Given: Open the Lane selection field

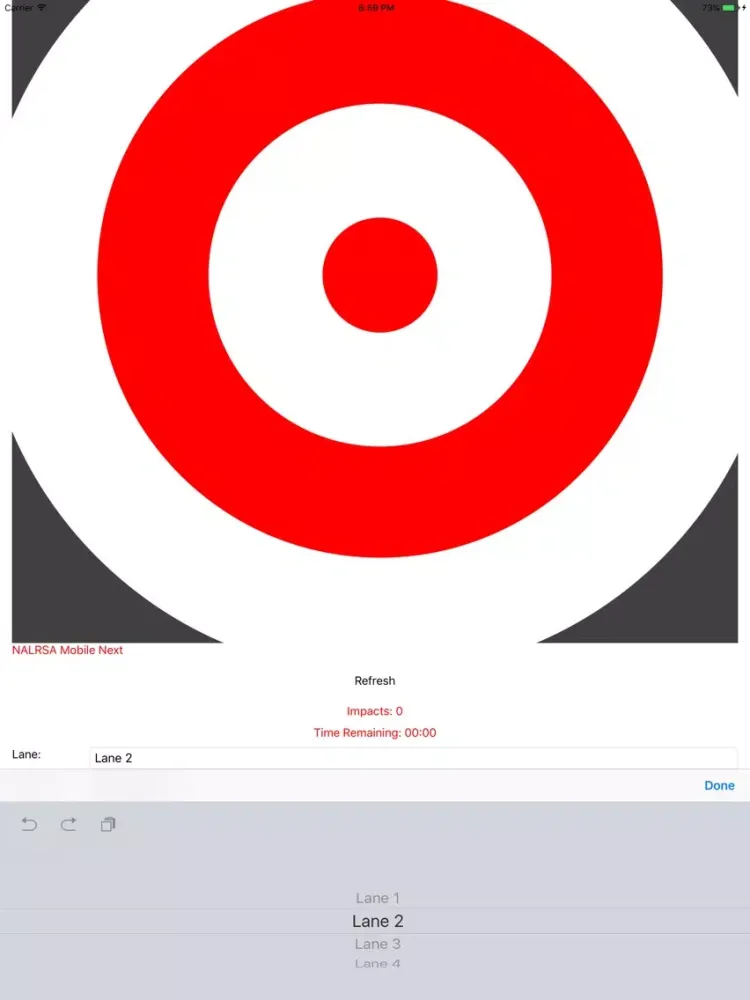Looking at the screenshot, I should point(412,758).
